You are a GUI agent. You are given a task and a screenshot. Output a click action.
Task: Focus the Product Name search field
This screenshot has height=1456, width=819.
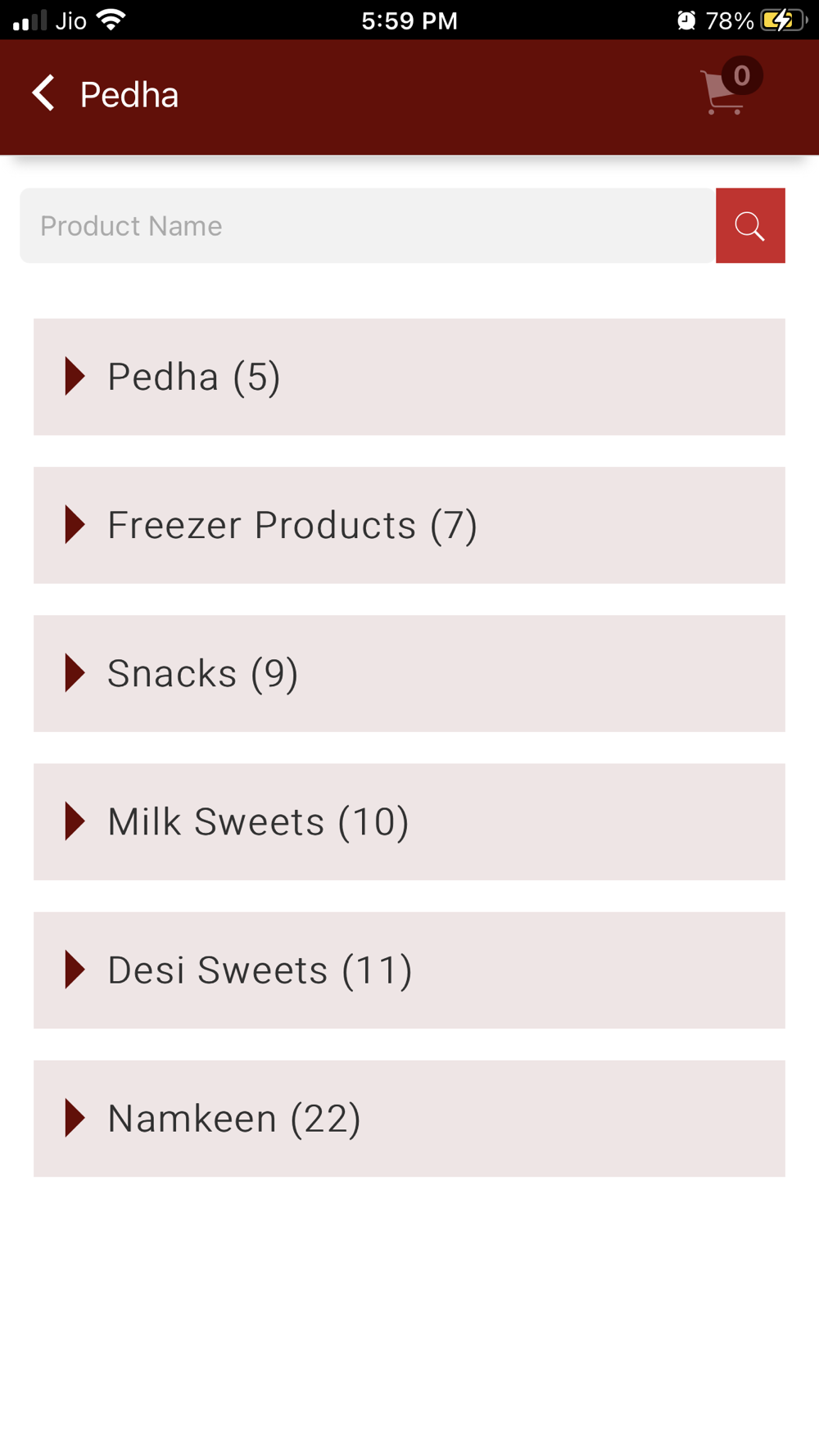pyautogui.click(x=368, y=225)
